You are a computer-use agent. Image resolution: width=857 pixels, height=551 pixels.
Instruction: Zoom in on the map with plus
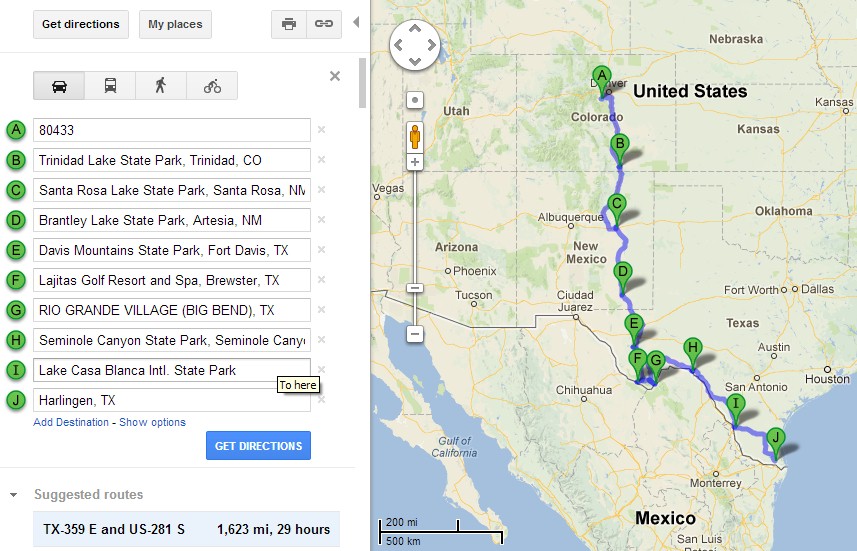coord(415,162)
